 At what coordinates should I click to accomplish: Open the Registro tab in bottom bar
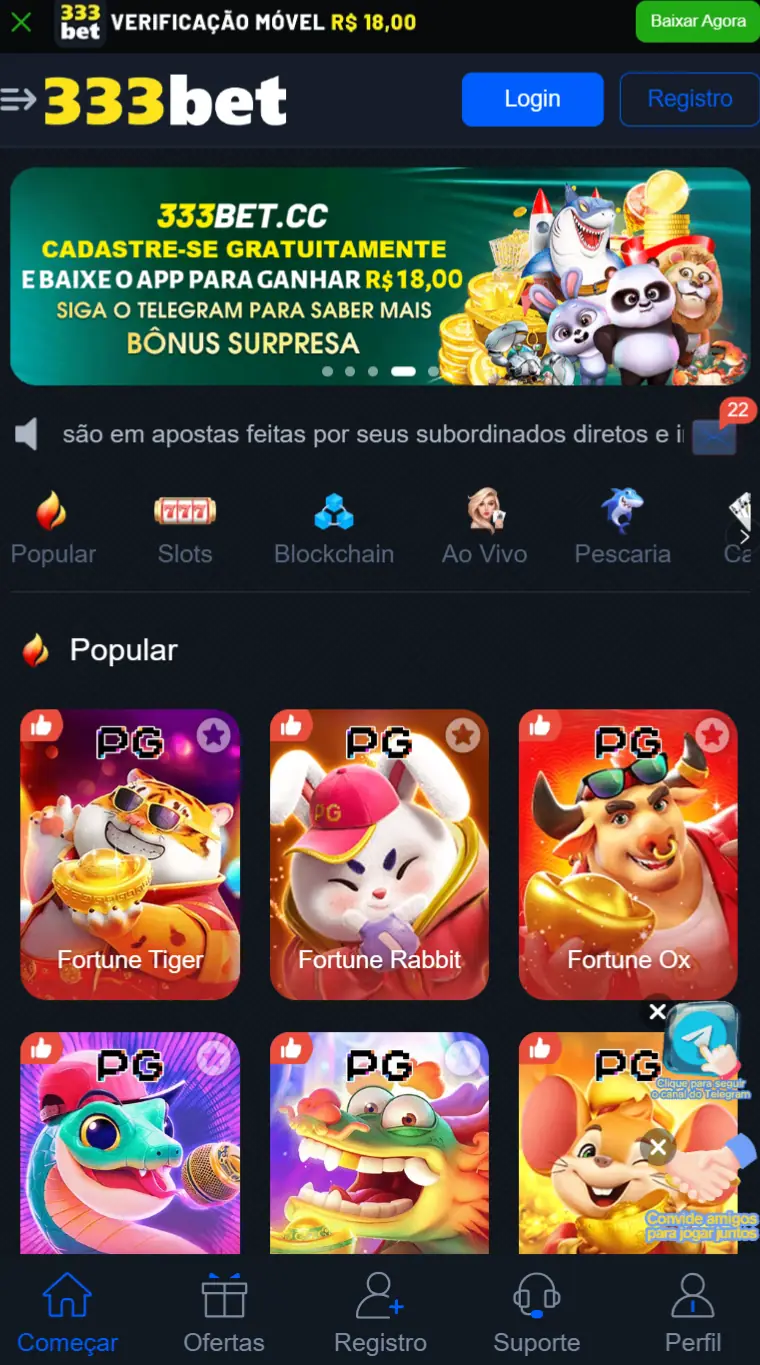click(380, 1314)
